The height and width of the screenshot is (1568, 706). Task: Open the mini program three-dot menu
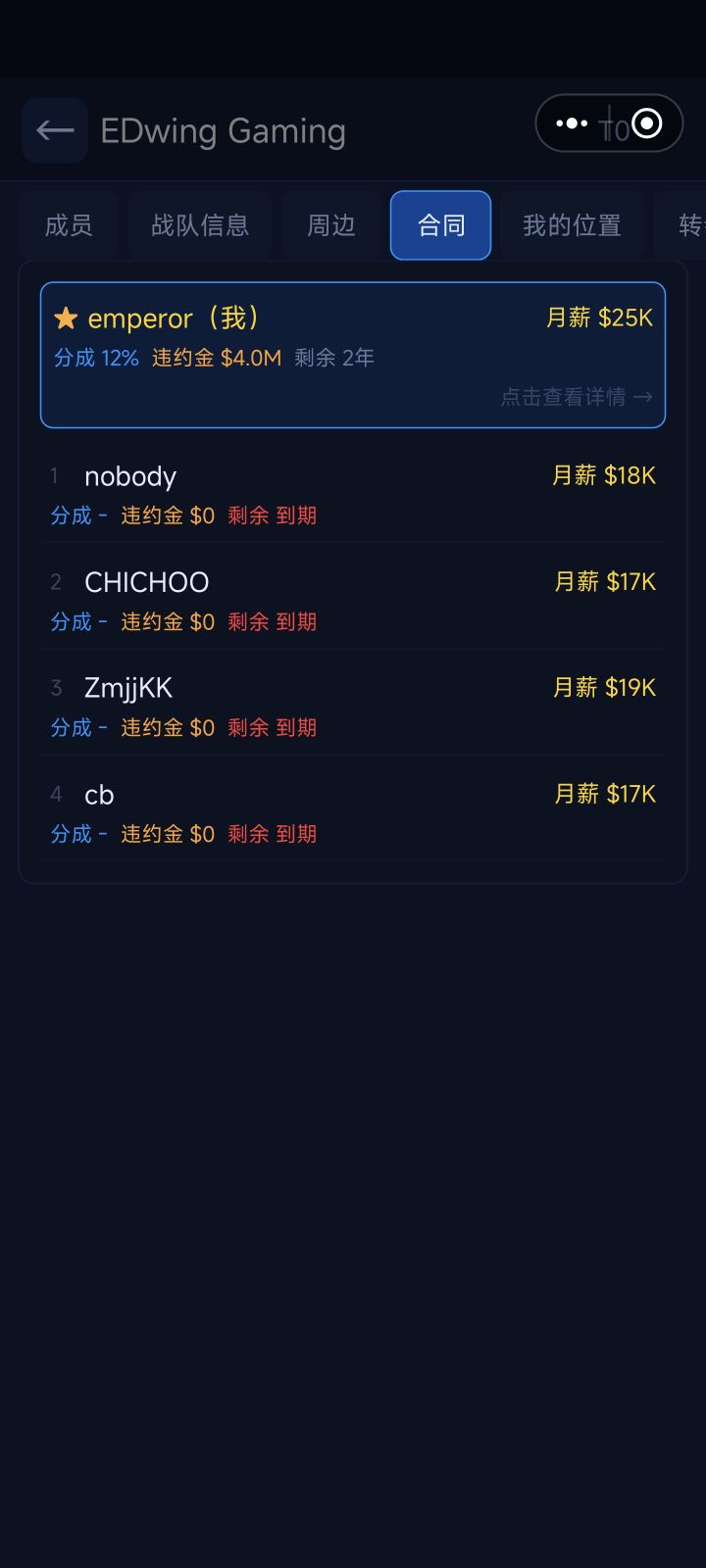pos(572,123)
